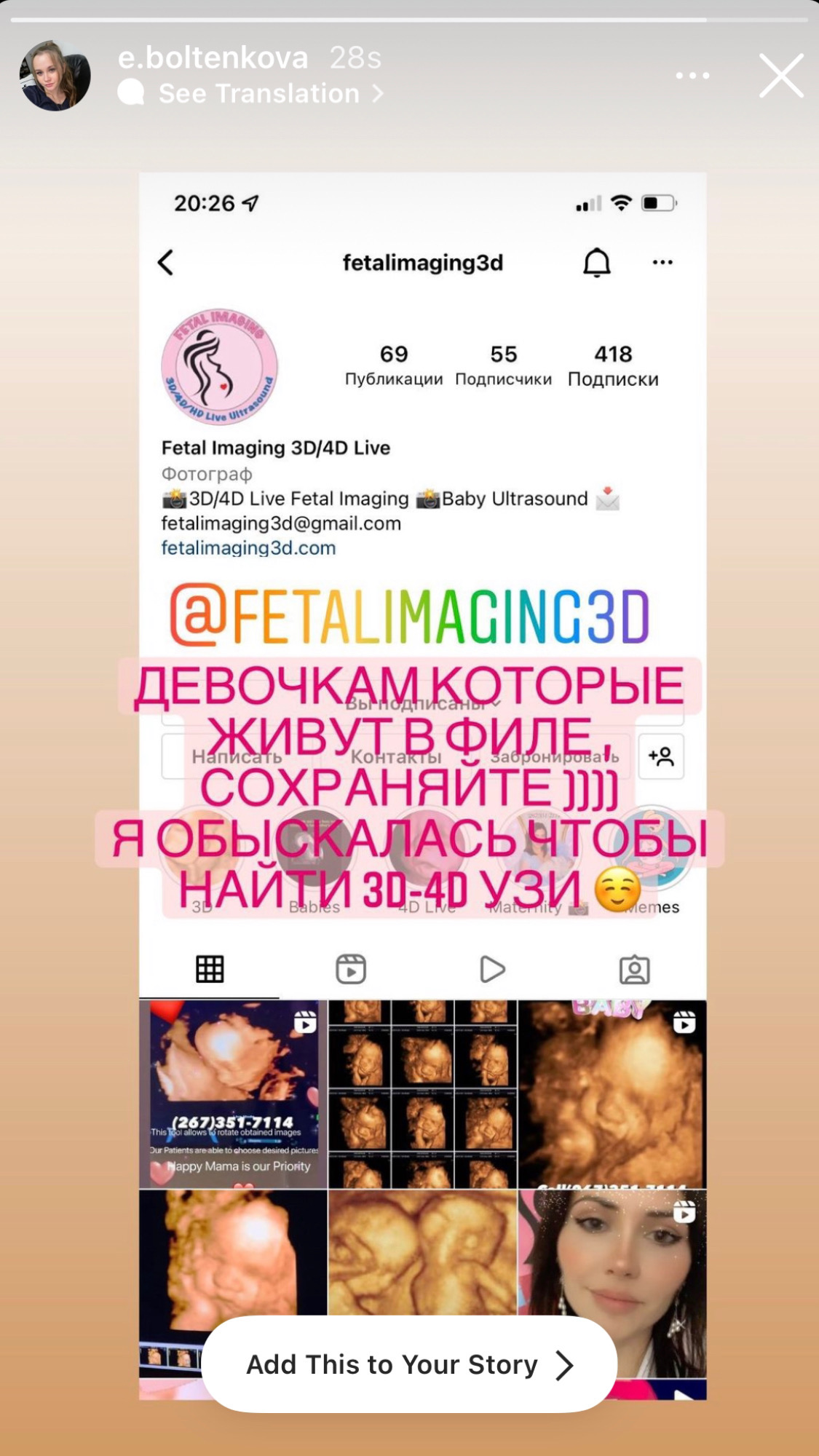Open the @FETALIMAGING3D mention sticker
The width and height of the screenshot is (819, 1456).
point(409,617)
